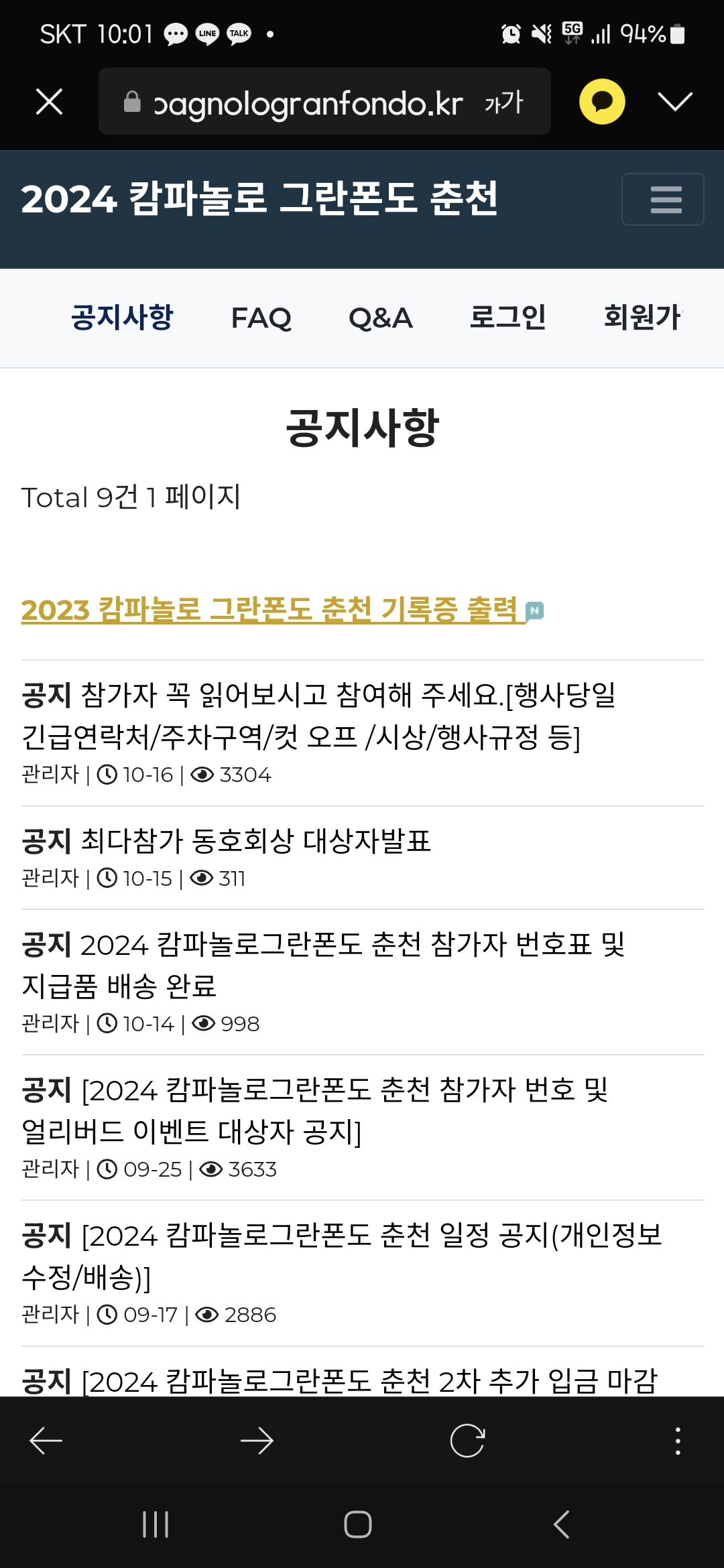Screen dimensions: 724x1568
Task: Close the in-app browser
Action: click(x=50, y=102)
